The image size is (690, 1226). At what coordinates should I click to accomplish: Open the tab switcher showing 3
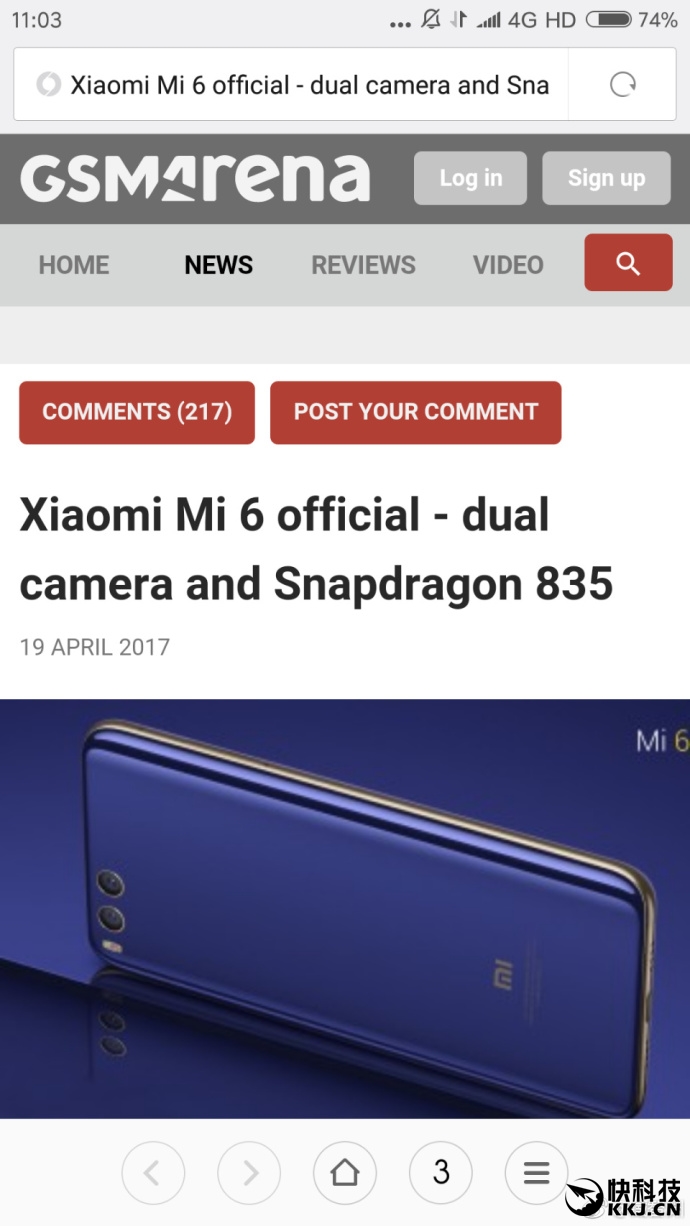tap(441, 1173)
